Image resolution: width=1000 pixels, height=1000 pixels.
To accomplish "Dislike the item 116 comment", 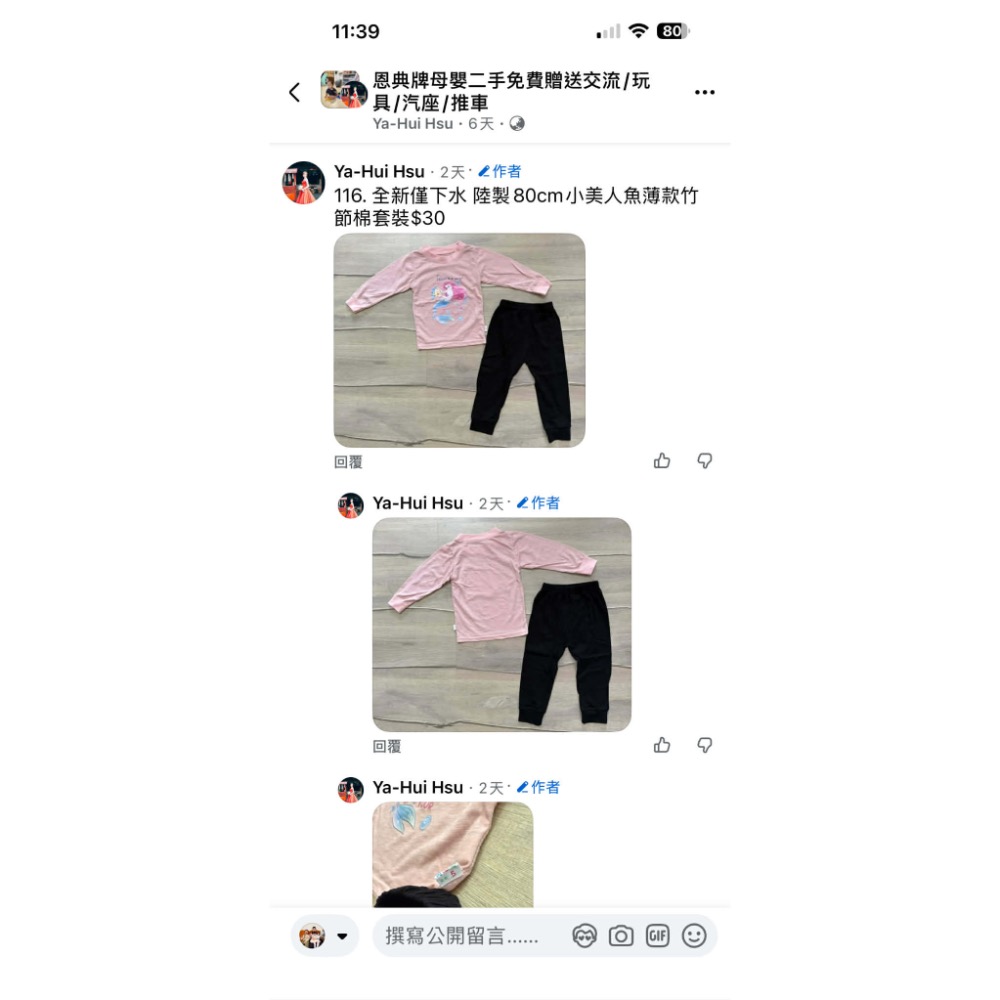I will tap(705, 461).
